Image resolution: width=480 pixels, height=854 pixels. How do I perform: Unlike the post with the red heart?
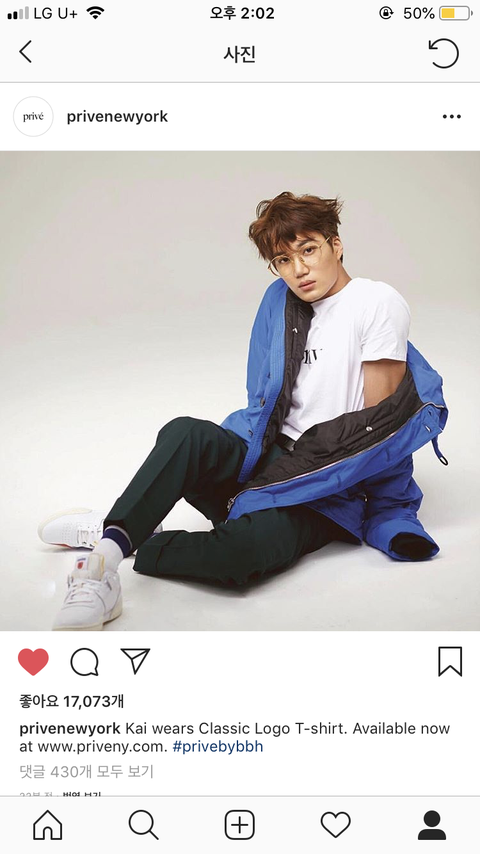click(x=33, y=662)
